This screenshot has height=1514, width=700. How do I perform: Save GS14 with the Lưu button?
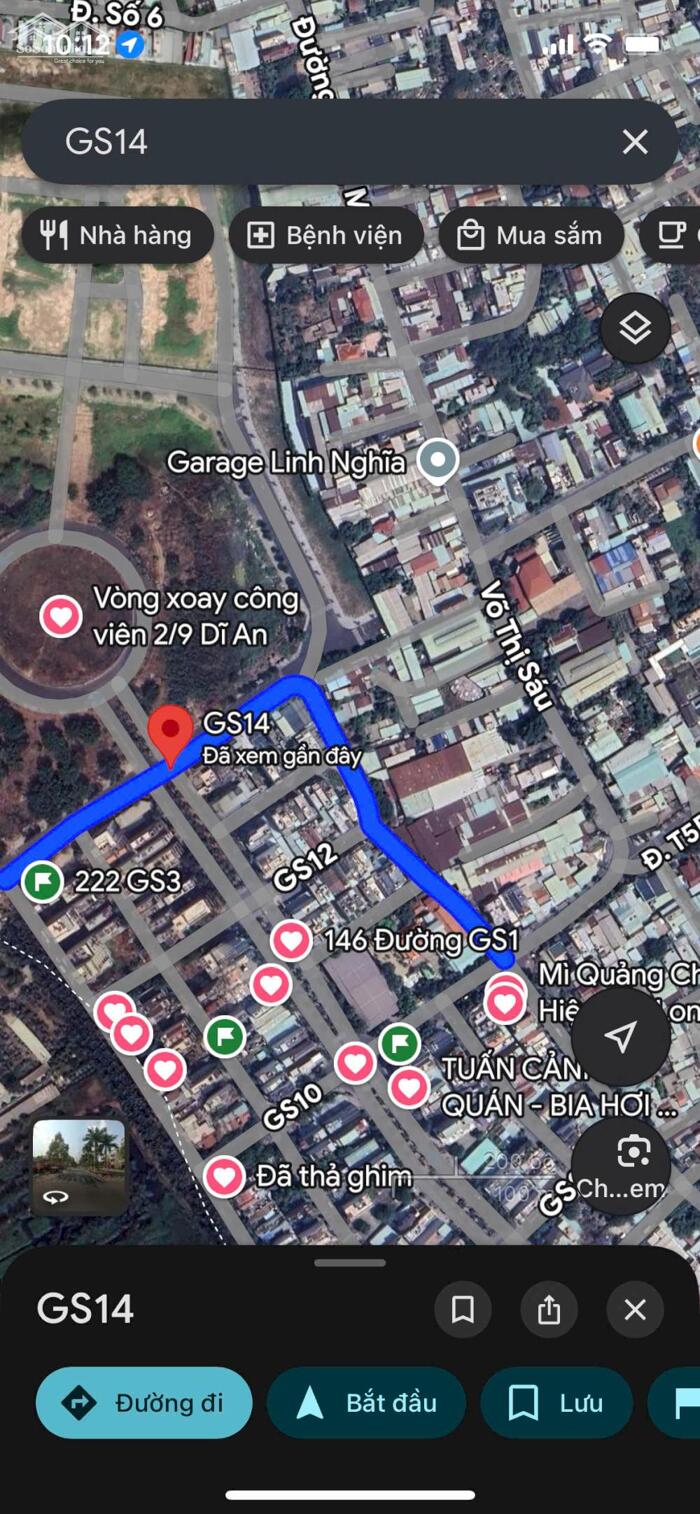[556, 1403]
